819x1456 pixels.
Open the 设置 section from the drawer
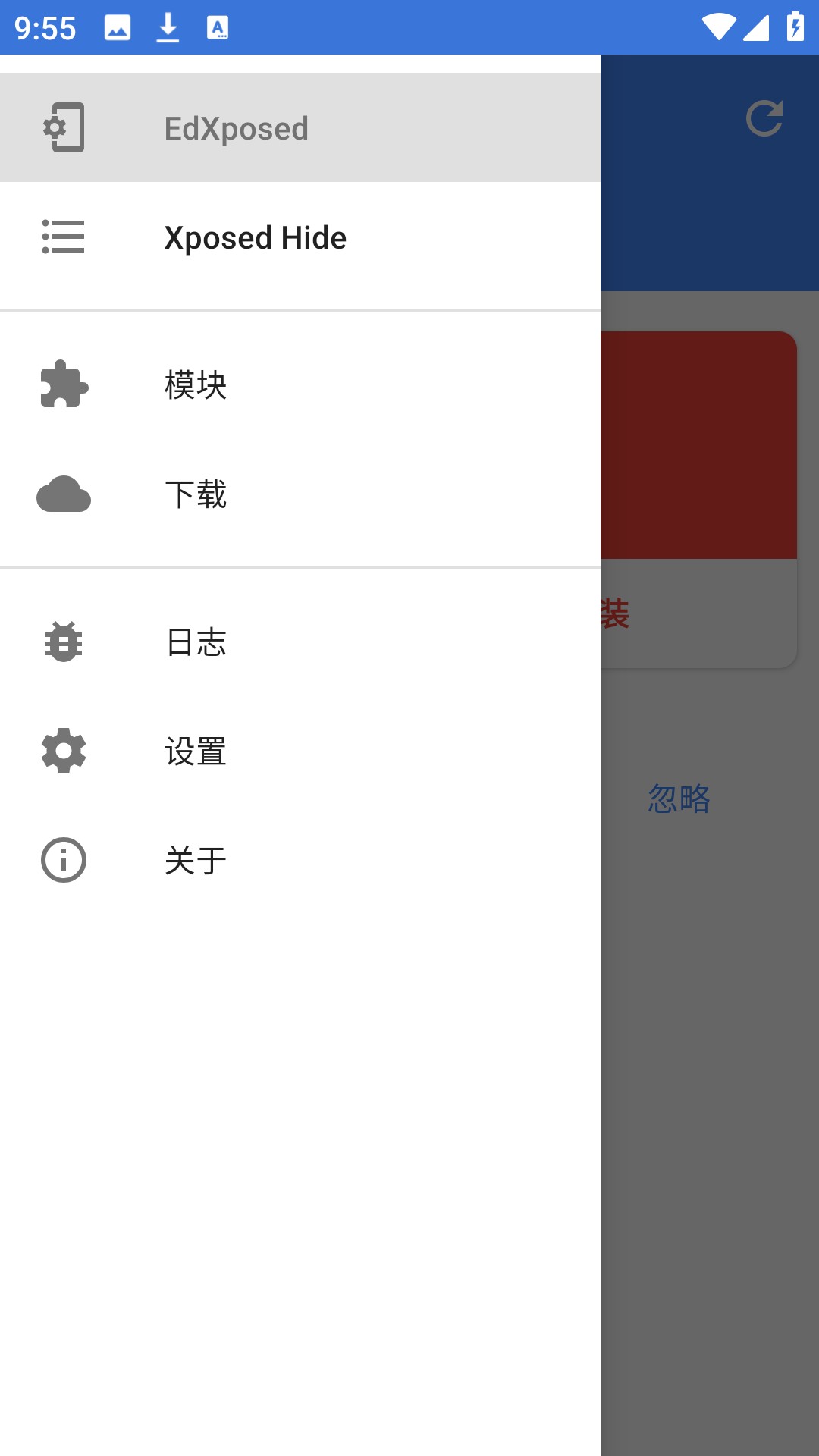pos(194,752)
